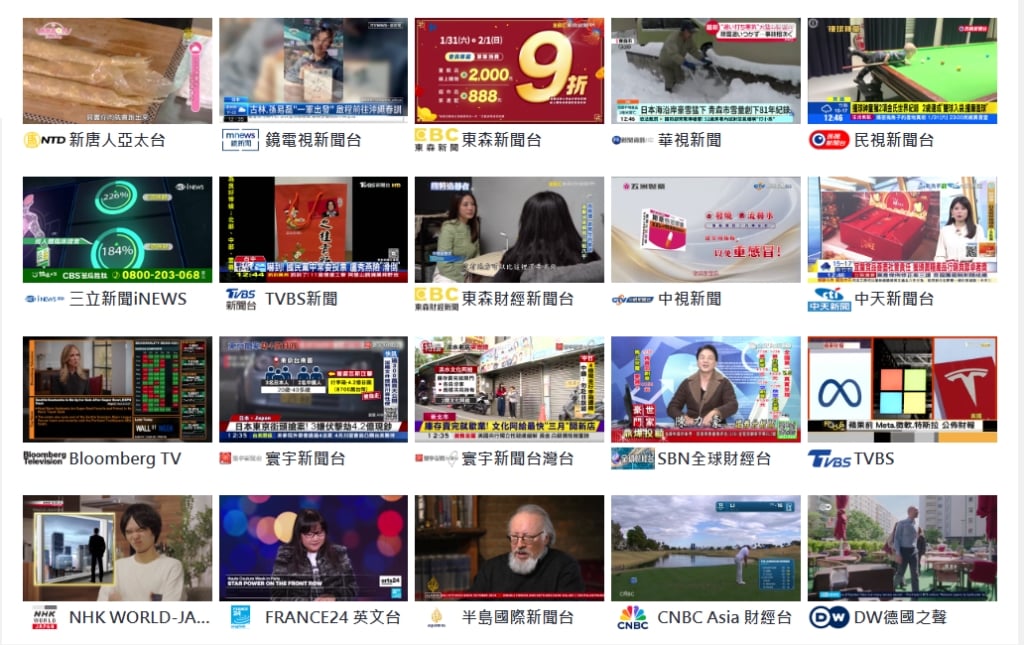The height and width of the screenshot is (645, 1024).
Task: Open the TVBS新聞 channel
Action: click(x=313, y=230)
